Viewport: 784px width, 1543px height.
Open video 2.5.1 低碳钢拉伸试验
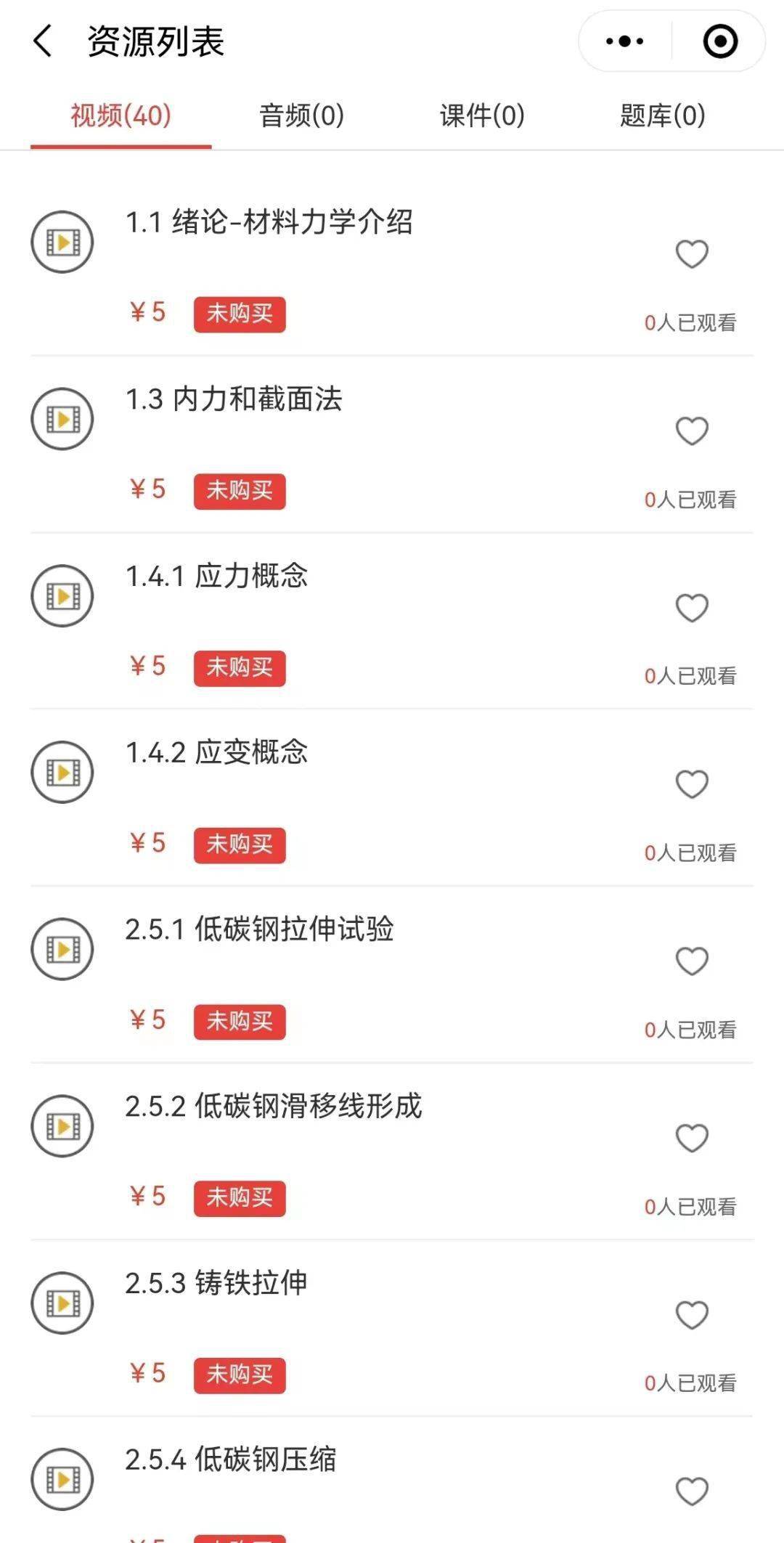point(259,929)
